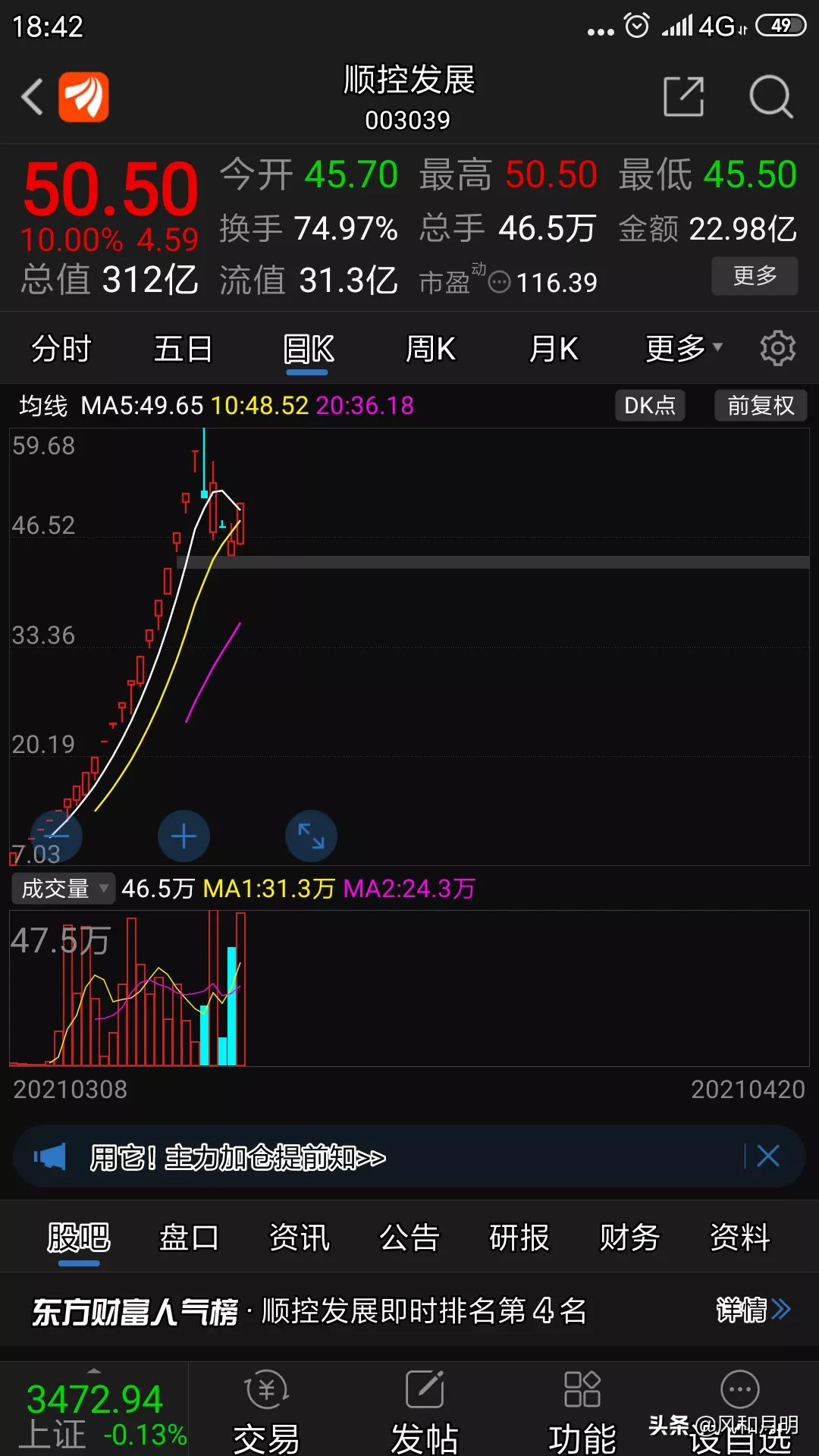View 详情 of 人气榜 ranking
The image size is (819, 1456).
[752, 1310]
